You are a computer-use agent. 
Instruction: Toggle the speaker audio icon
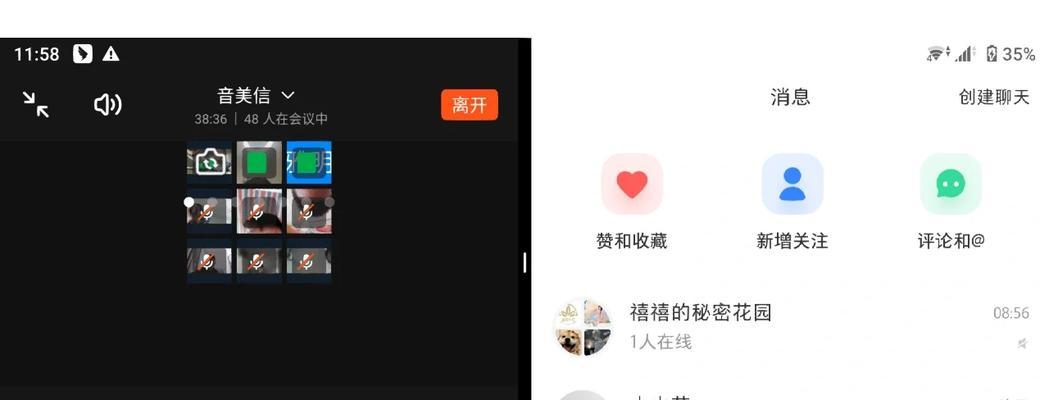pos(107,104)
